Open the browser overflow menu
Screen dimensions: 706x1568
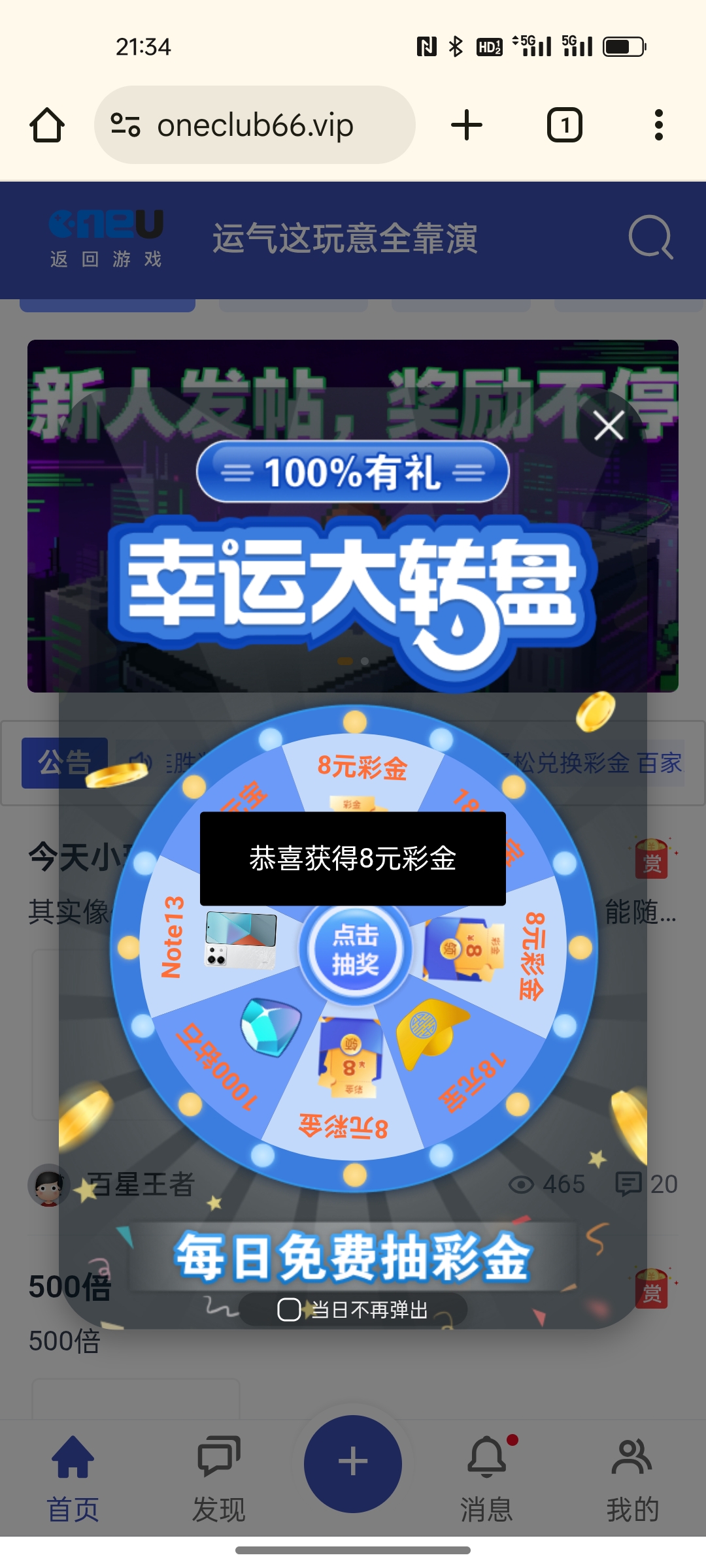coord(658,125)
